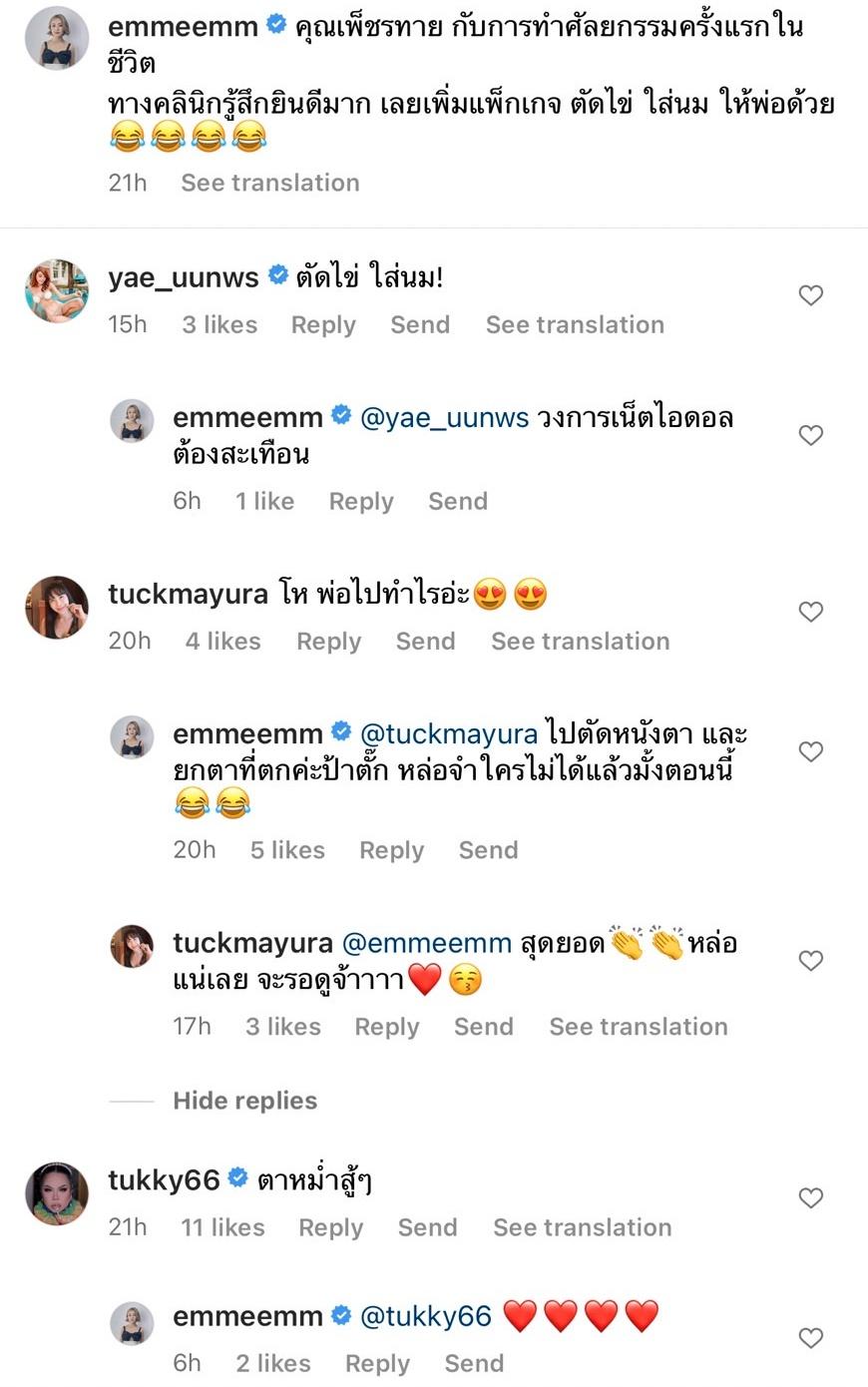See translation of tuckmayura's 20h comment
This screenshot has height=1387, width=868.
580,642
